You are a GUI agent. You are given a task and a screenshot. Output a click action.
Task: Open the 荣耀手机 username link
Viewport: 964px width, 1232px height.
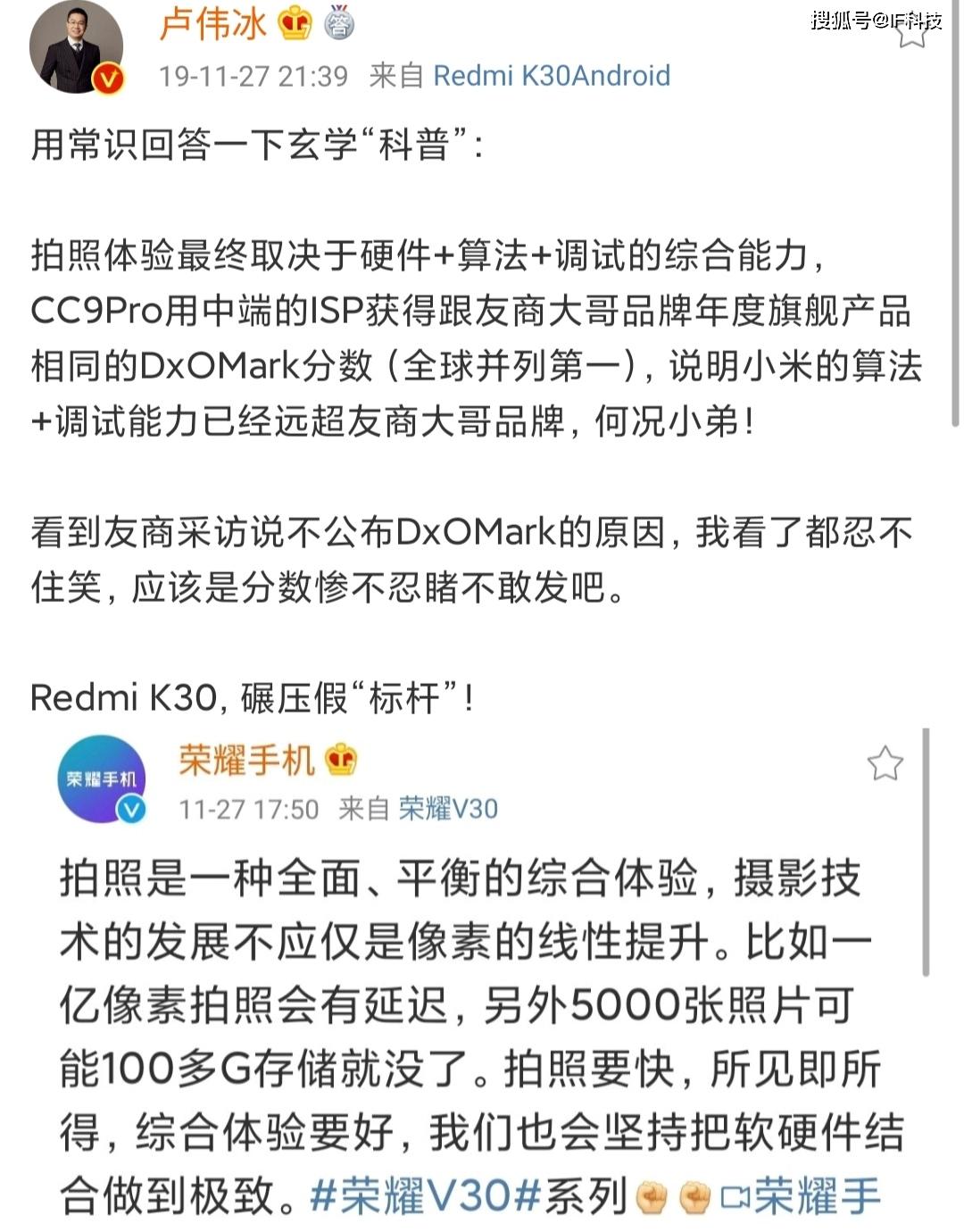point(246,761)
